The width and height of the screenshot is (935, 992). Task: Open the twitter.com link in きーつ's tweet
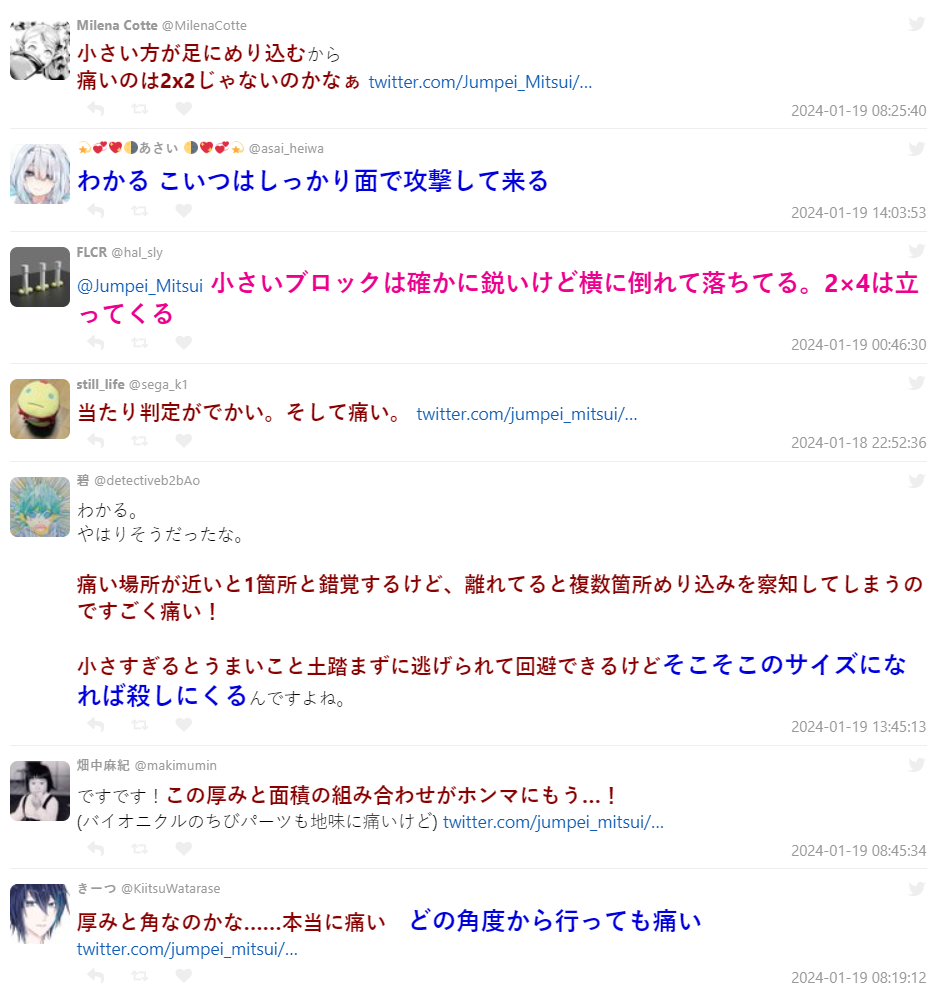point(187,948)
